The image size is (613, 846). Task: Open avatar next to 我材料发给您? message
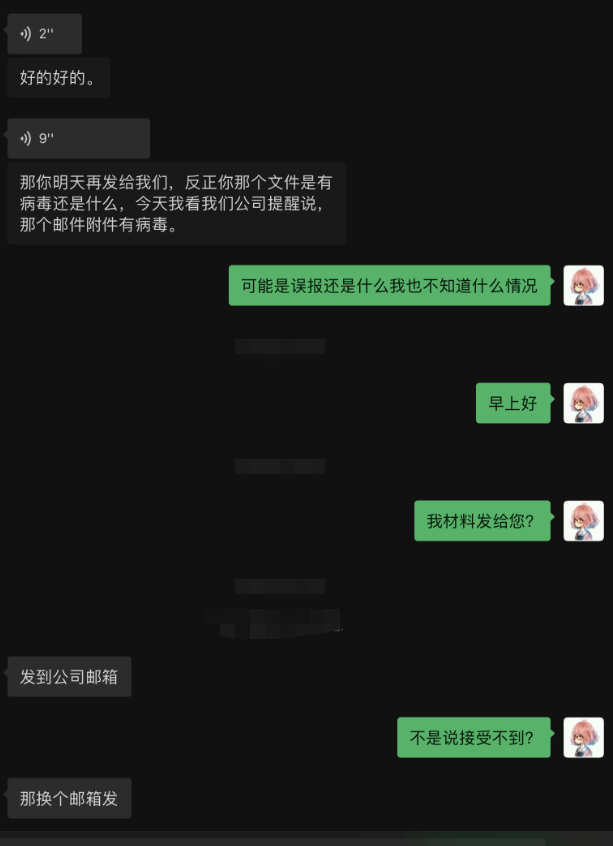click(583, 521)
